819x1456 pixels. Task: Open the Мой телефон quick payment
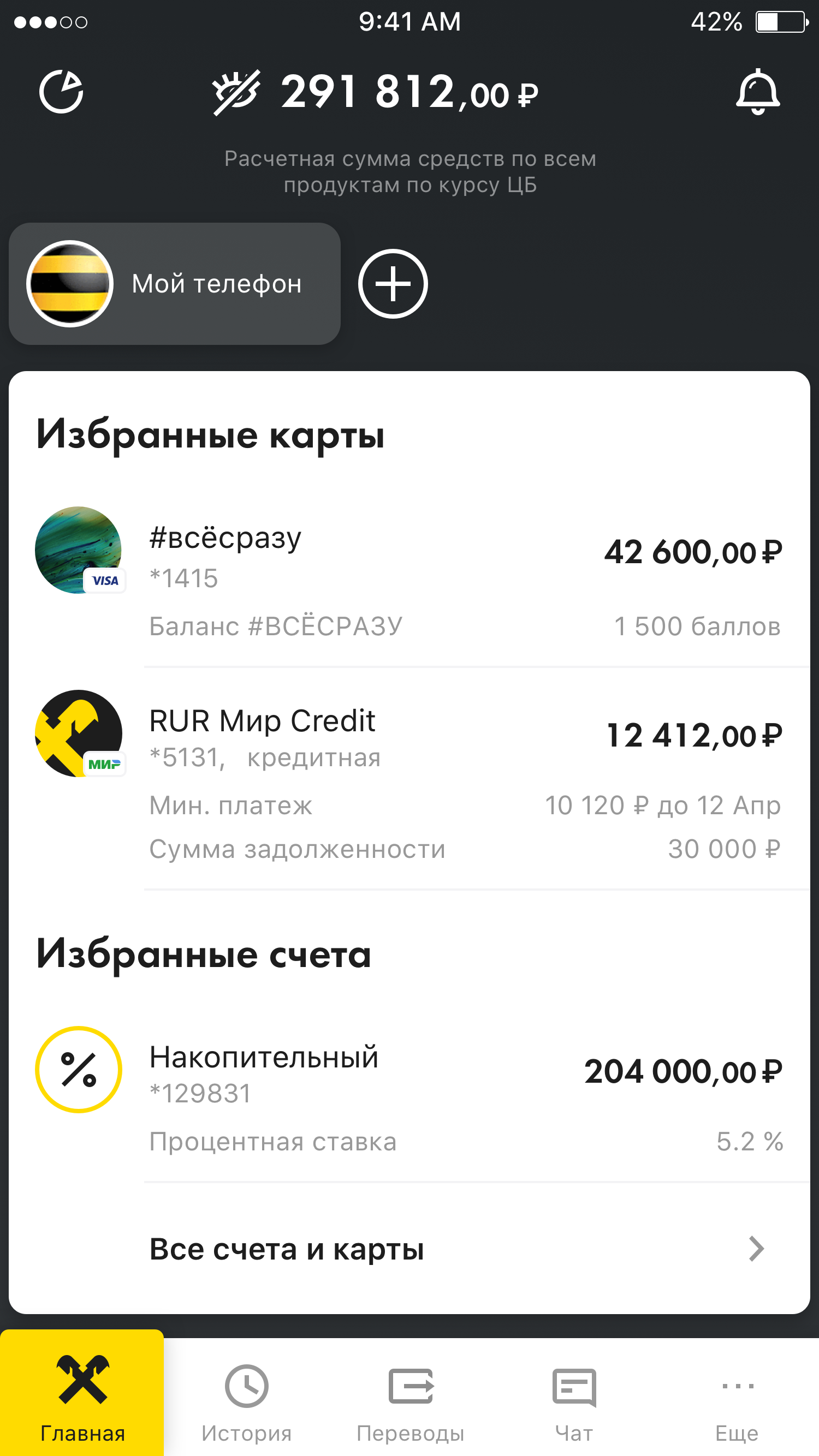[174, 284]
